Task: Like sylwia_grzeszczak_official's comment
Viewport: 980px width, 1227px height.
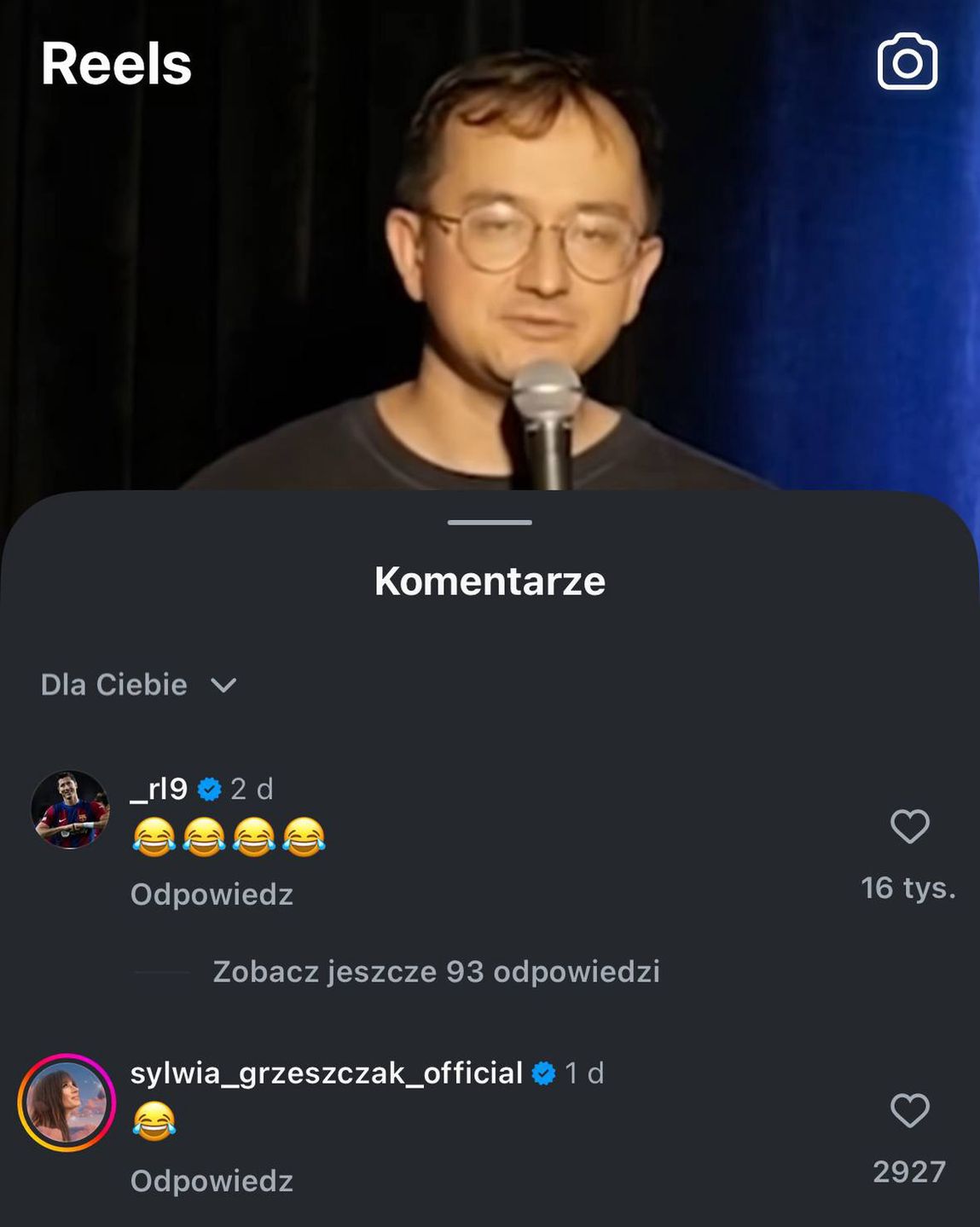Action: (909, 1111)
